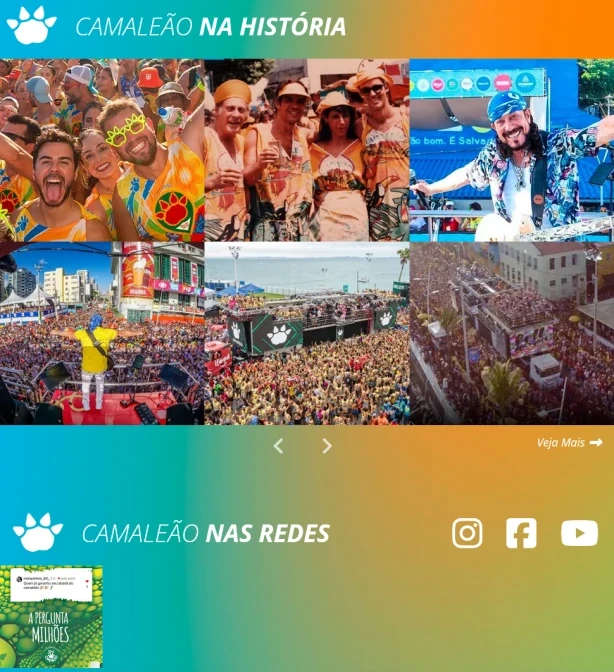Open aerial street parade photo
614x672 pixels.
(512, 333)
